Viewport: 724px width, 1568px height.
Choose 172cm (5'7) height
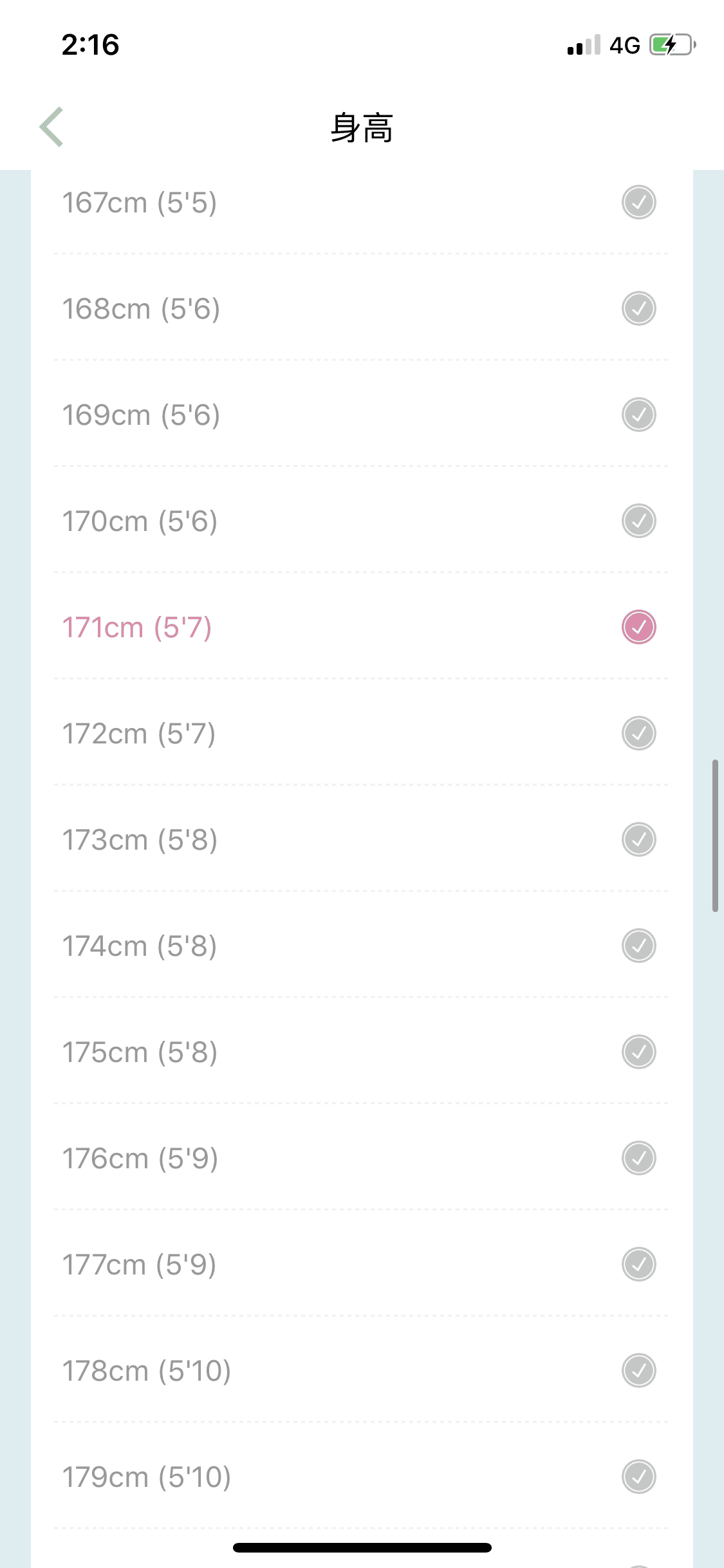click(360, 734)
